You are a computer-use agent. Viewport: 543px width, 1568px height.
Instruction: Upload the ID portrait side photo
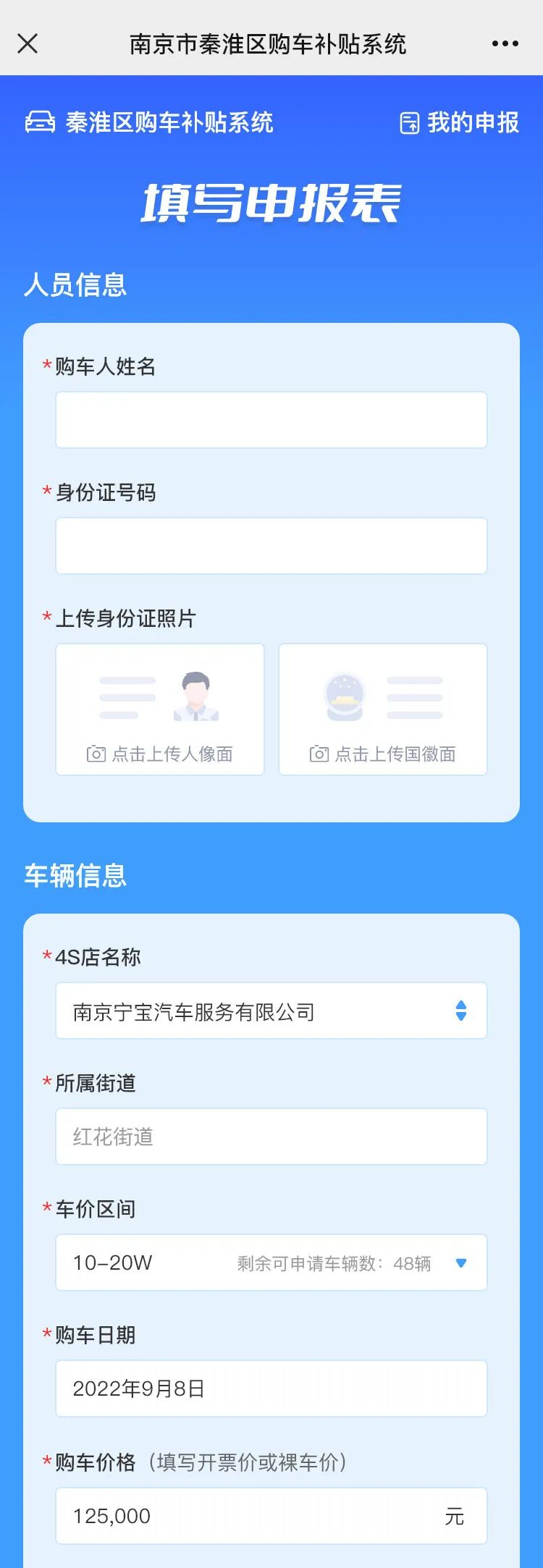[x=160, y=709]
